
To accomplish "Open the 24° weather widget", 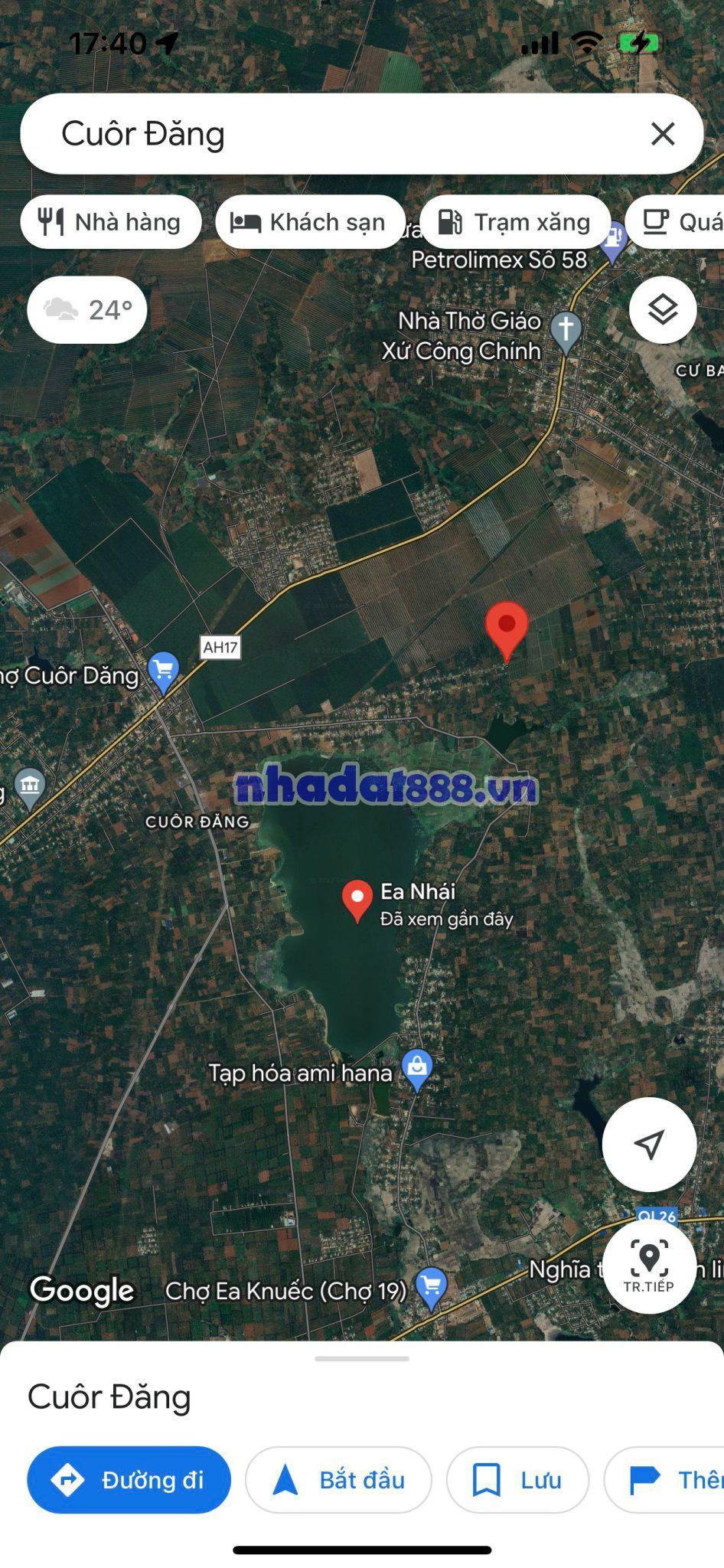I will (86, 310).
